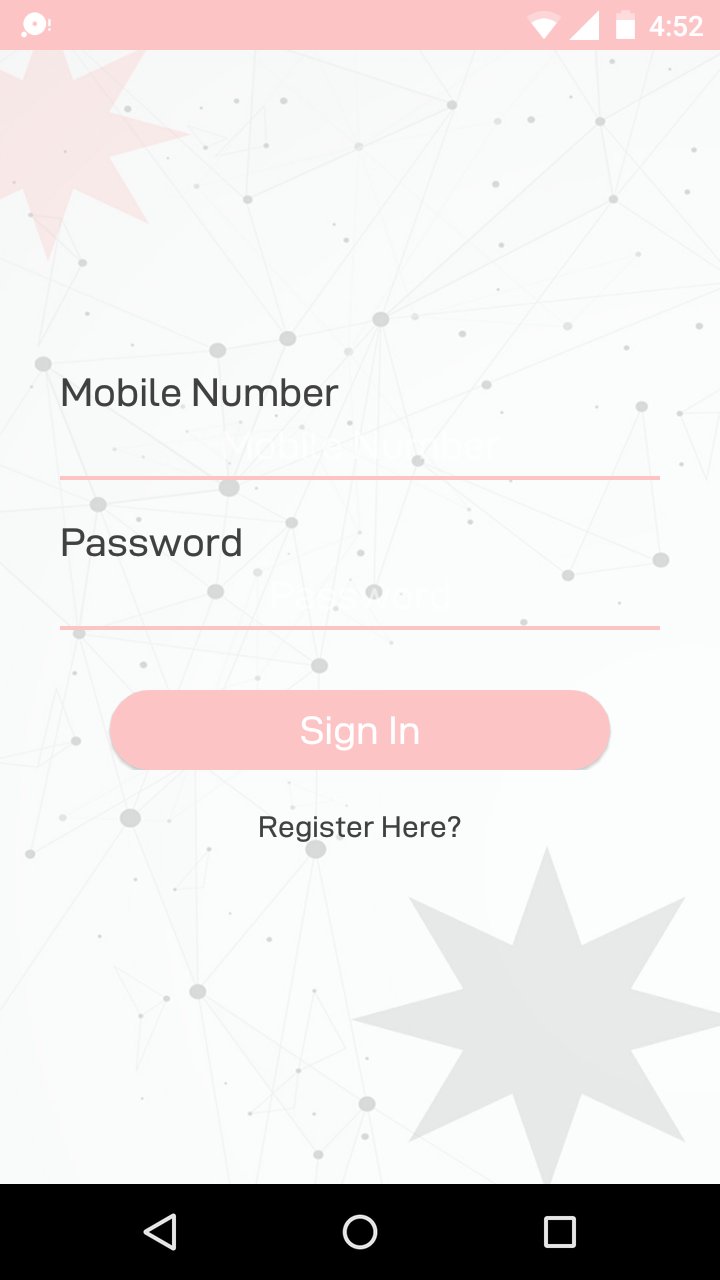Open Recent Apps with the square button
This screenshot has width=720, height=1280.
pyautogui.click(x=558, y=1232)
